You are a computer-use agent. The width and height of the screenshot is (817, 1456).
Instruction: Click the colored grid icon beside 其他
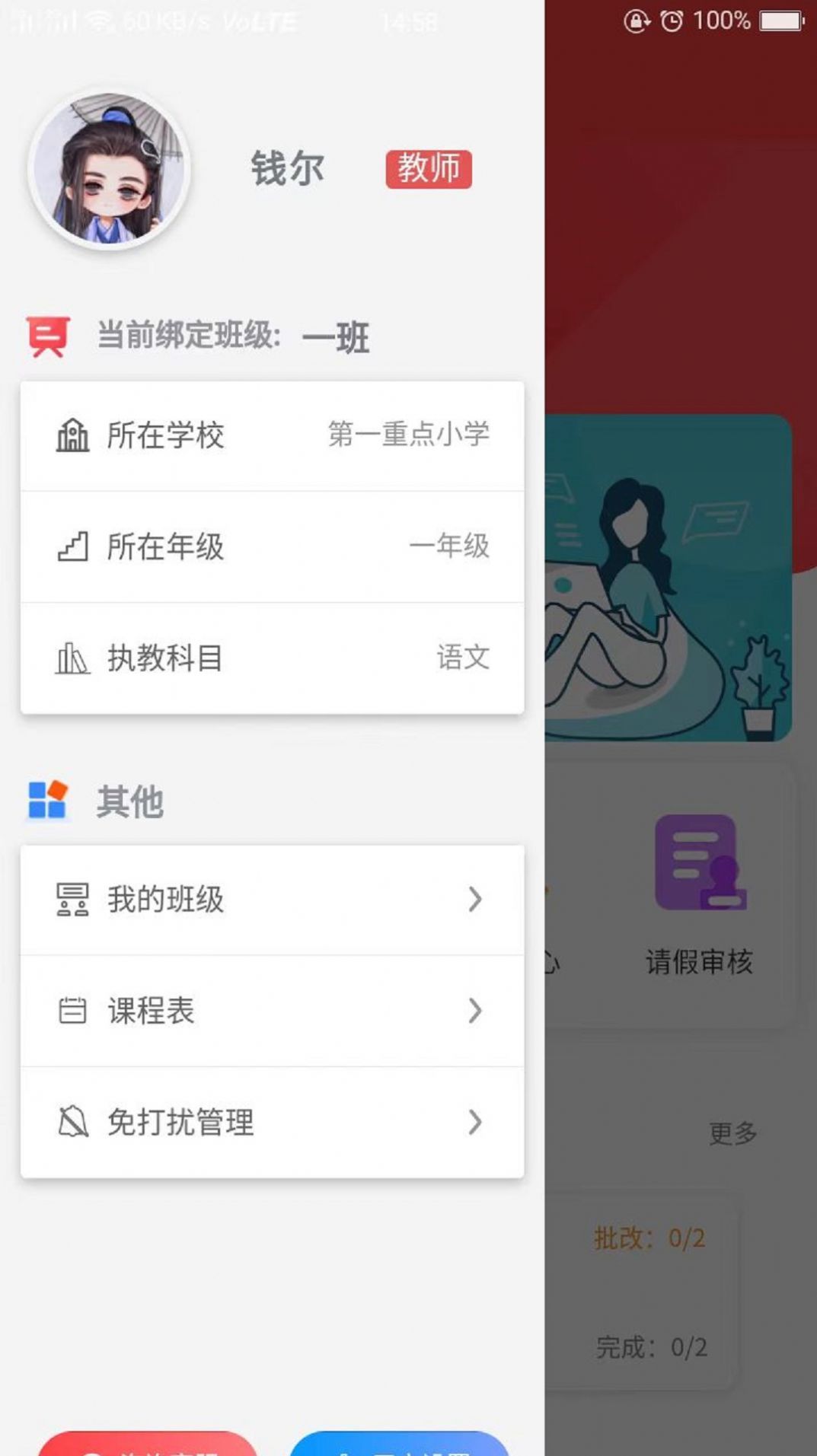click(x=47, y=801)
